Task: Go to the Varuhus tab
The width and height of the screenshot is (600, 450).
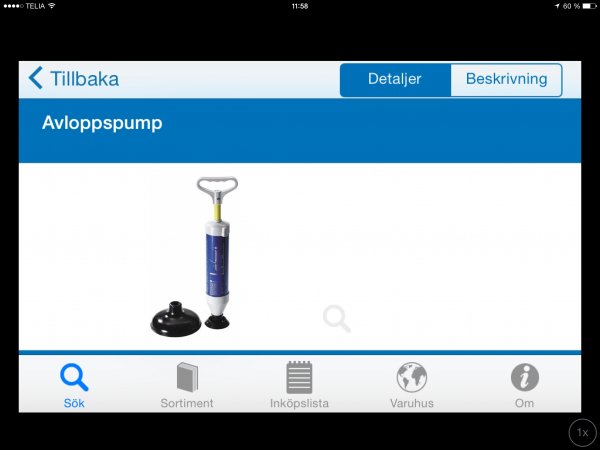Action: tap(411, 385)
